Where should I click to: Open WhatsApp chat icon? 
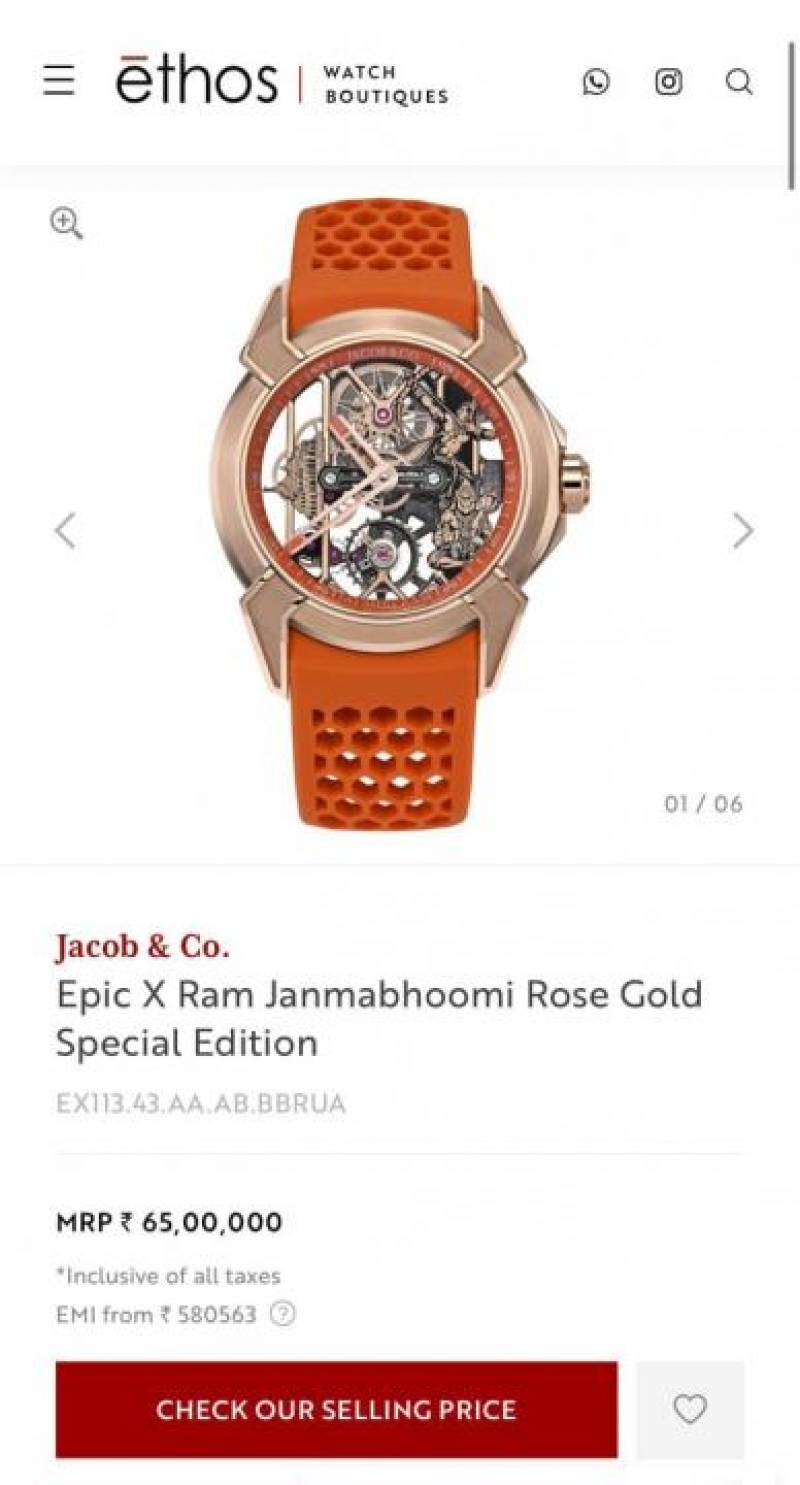coord(596,82)
